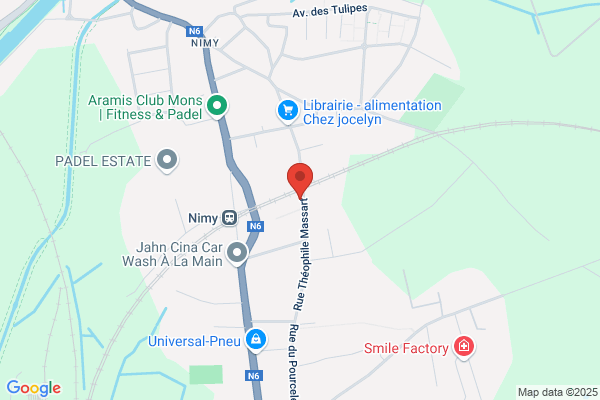
Task: Open the PADEL ESTATE place marker
Action: point(167,161)
